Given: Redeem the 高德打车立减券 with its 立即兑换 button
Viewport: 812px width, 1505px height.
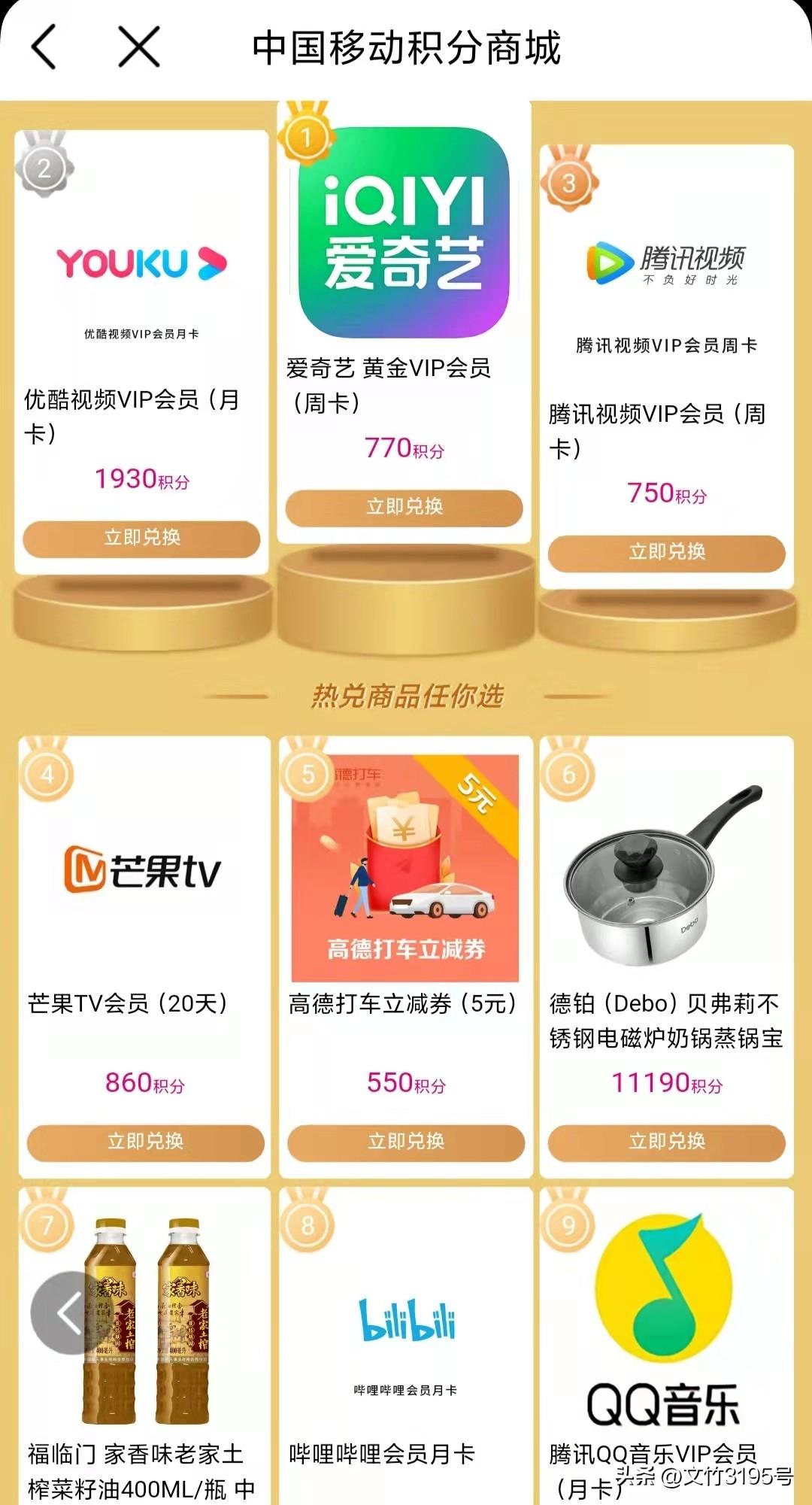Looking at the screenshot, I should [406, 1139].
